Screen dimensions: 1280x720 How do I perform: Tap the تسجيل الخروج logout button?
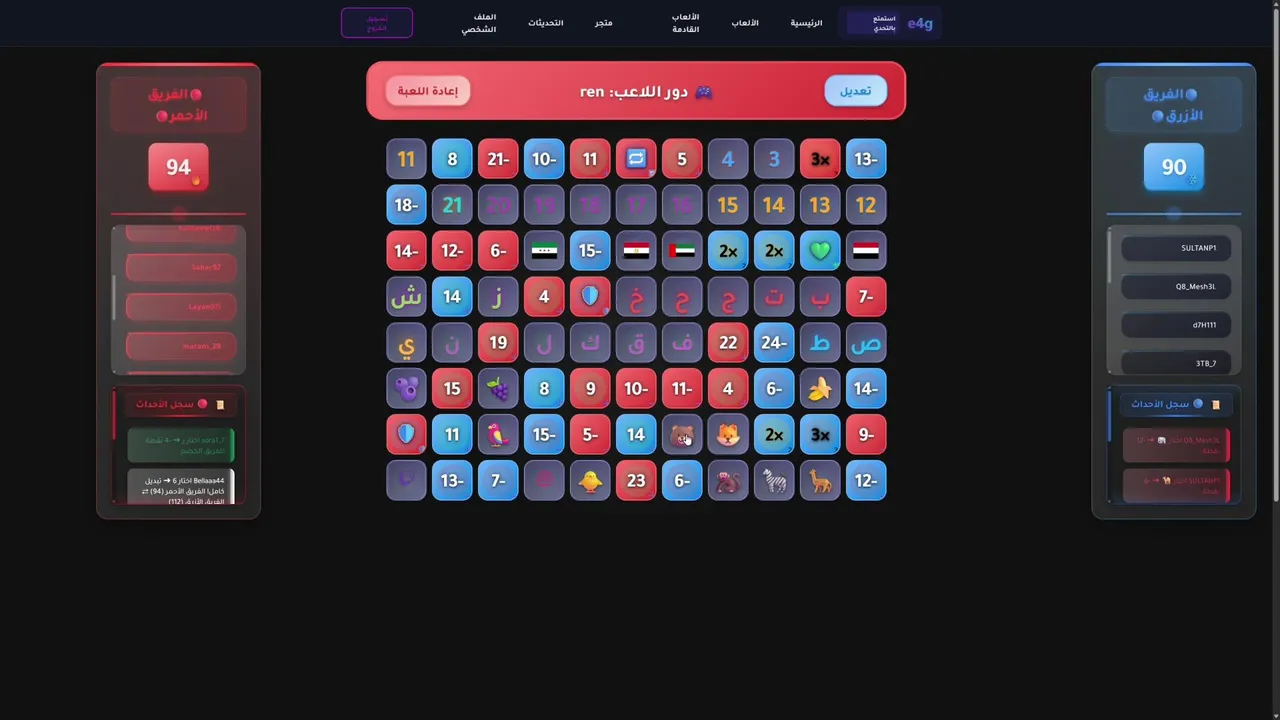tap(377, 23)
